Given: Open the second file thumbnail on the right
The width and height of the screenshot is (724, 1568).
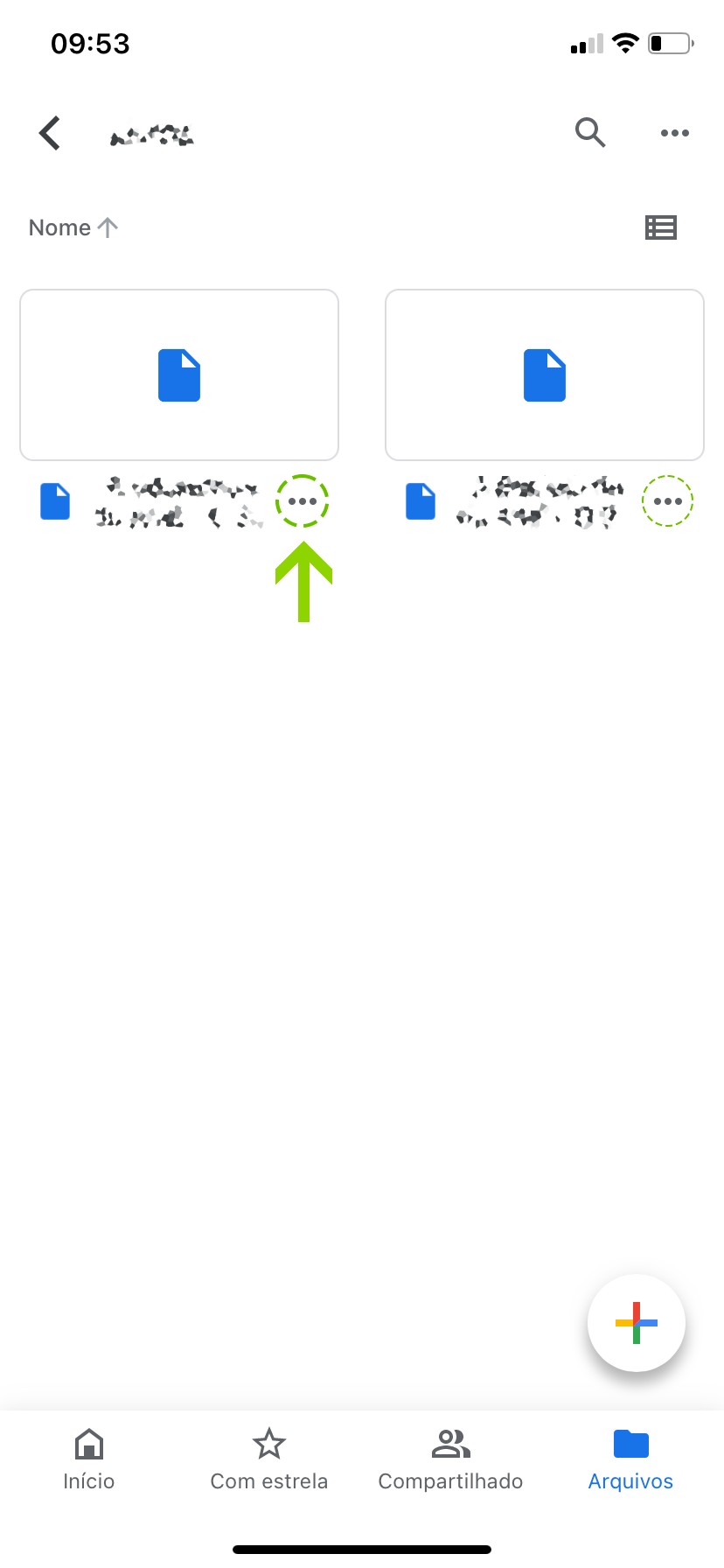Looking at the screenshot, I should point(545,374).
